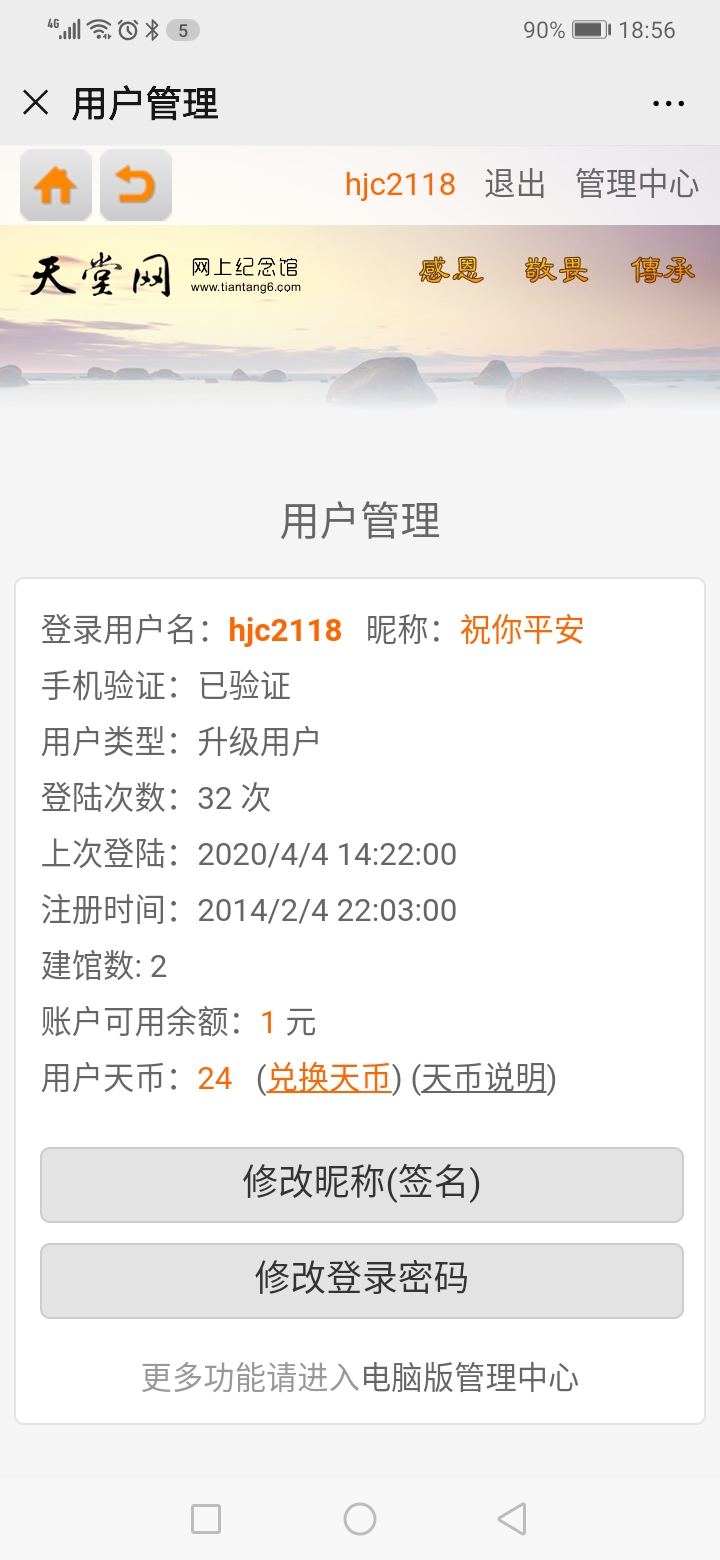Tap the system back triangle
This screenshot has width=720, height=1560.
(x=512, y=1519)
